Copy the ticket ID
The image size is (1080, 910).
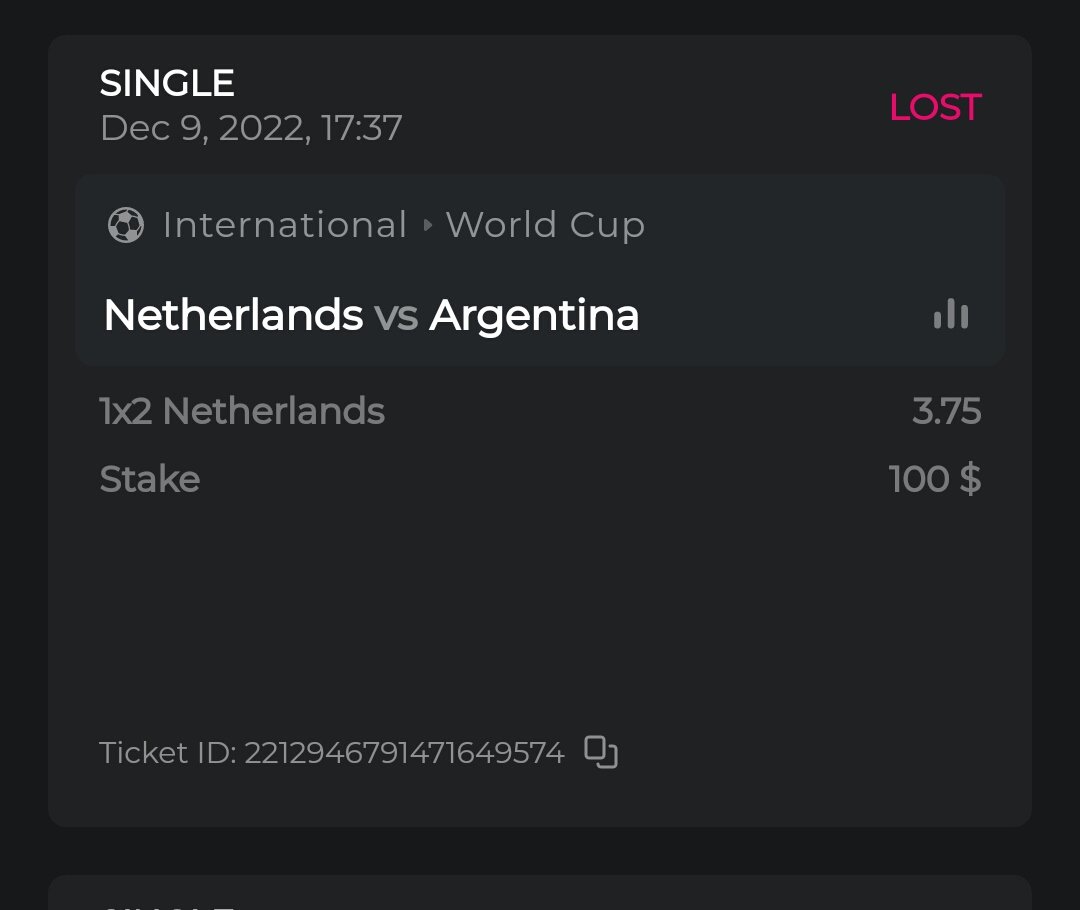[601, 752]
